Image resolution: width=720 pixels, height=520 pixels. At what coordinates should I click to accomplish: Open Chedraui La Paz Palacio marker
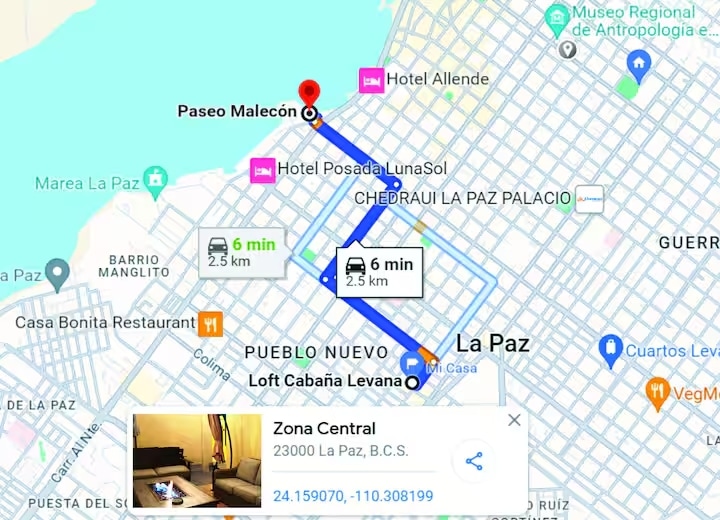click(x=589, y=198)
